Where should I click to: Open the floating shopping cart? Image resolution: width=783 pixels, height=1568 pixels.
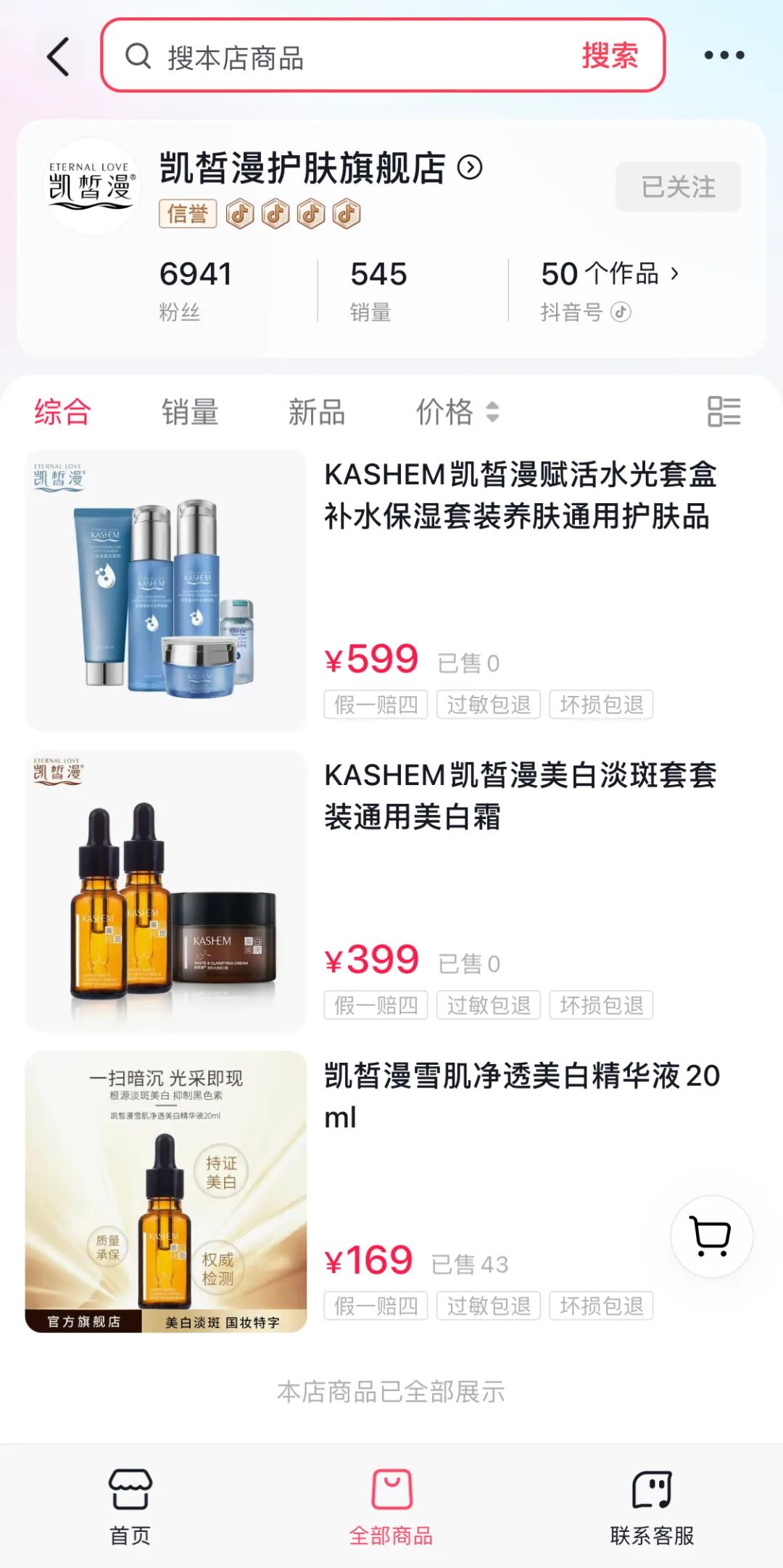[x=711, y=1236]
